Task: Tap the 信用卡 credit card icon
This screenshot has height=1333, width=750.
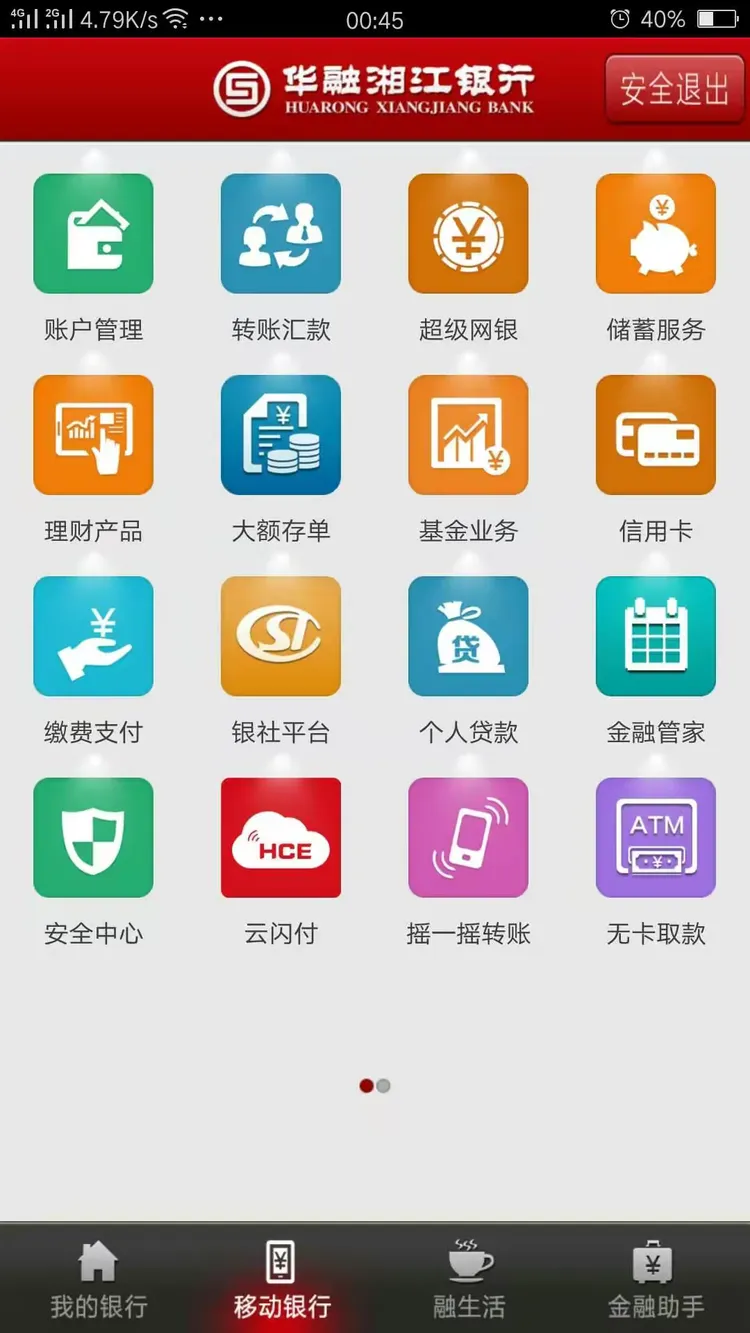Action: [655, 435]
